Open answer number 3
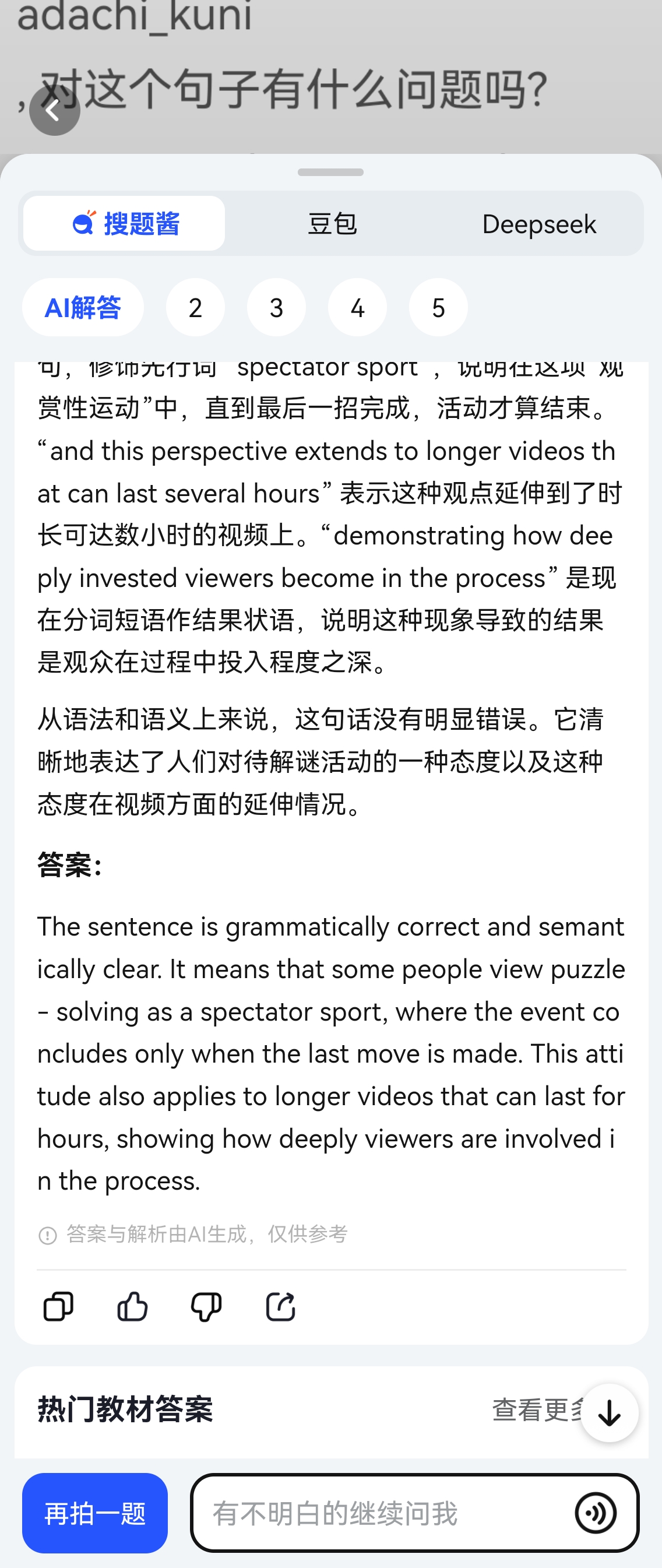The height and width of the screenshot is (1568, 662). click(276, 307)
